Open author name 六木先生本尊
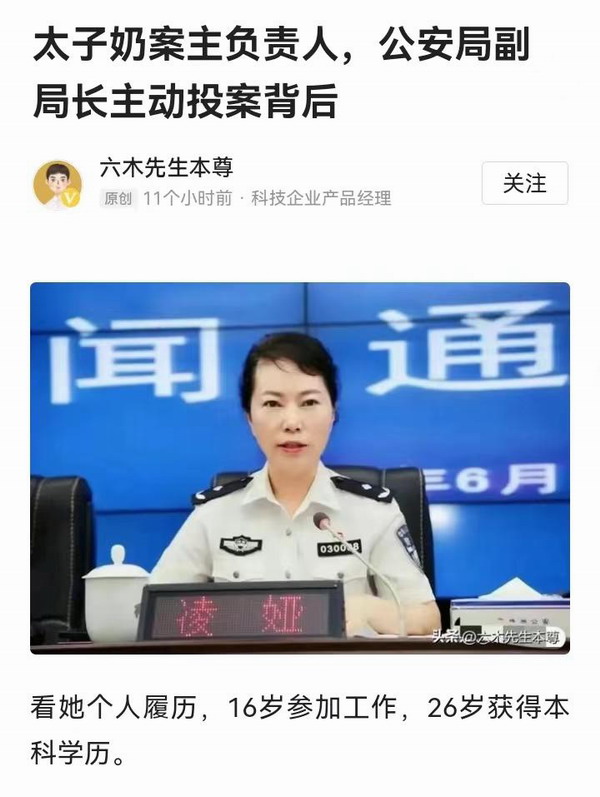 (x=166, y=168)
